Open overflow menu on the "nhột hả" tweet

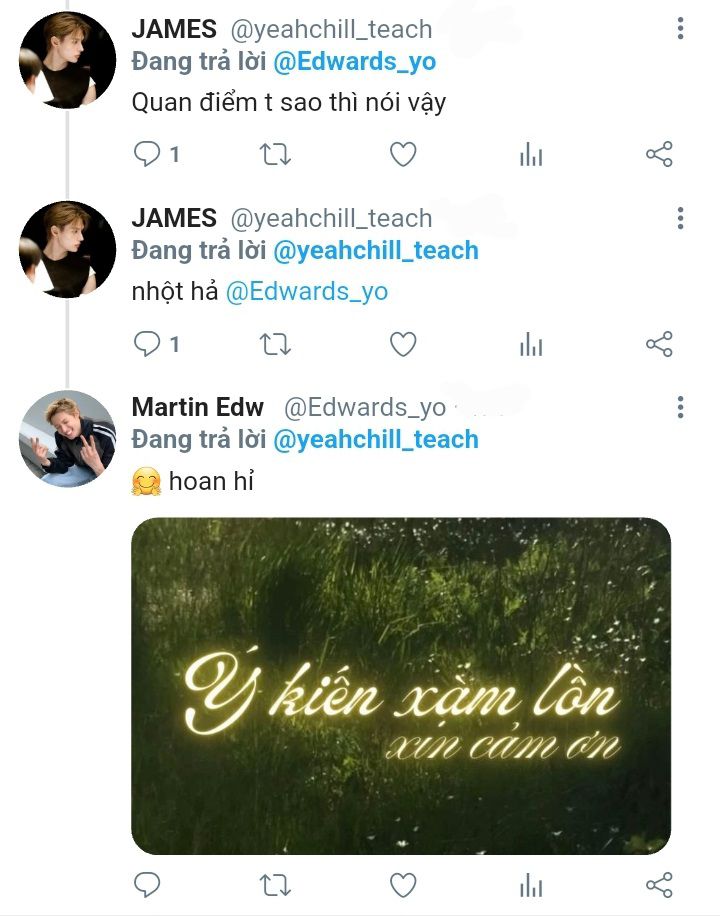click(680, 218)
